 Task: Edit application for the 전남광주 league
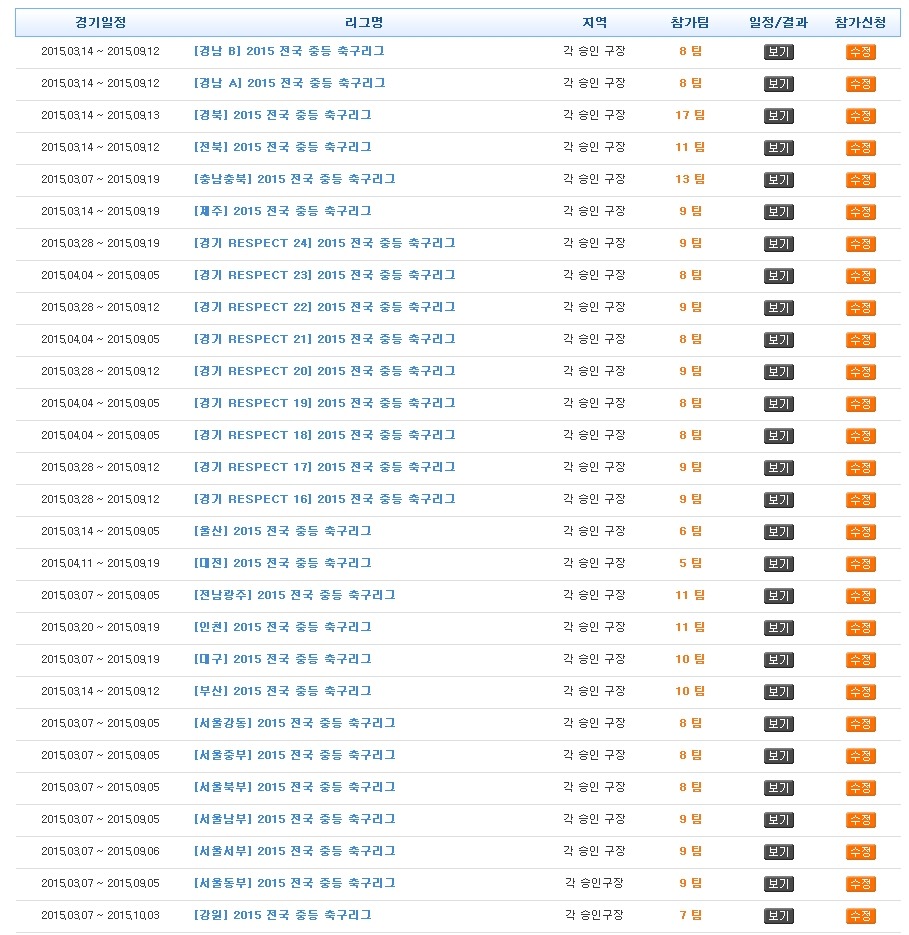click(x=860, y=596)
